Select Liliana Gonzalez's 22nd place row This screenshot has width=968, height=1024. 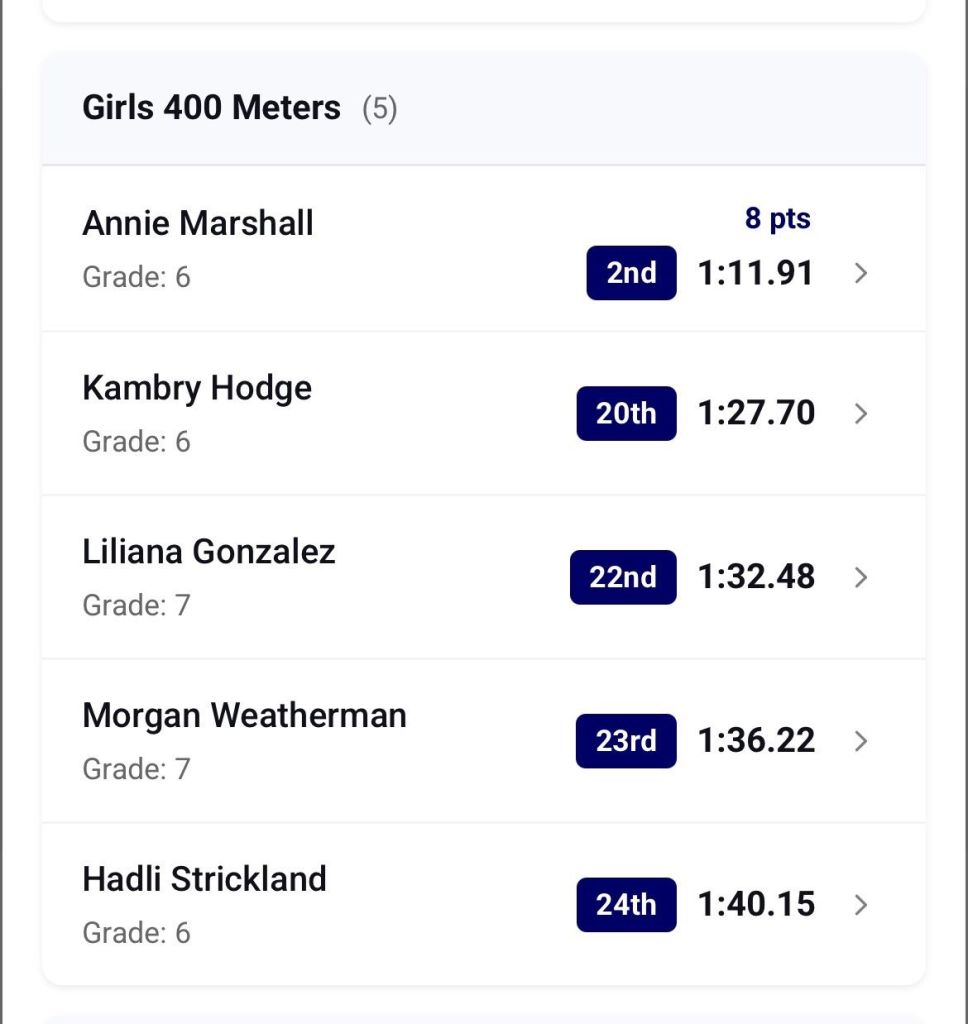[x=483, y=577]
